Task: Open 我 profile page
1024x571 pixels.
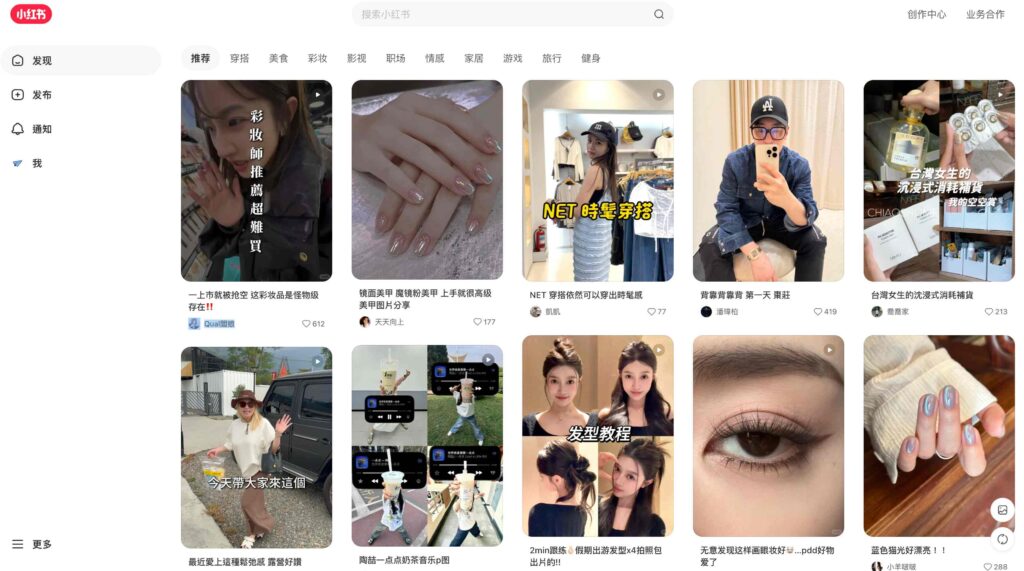Action: pos(36,163)
